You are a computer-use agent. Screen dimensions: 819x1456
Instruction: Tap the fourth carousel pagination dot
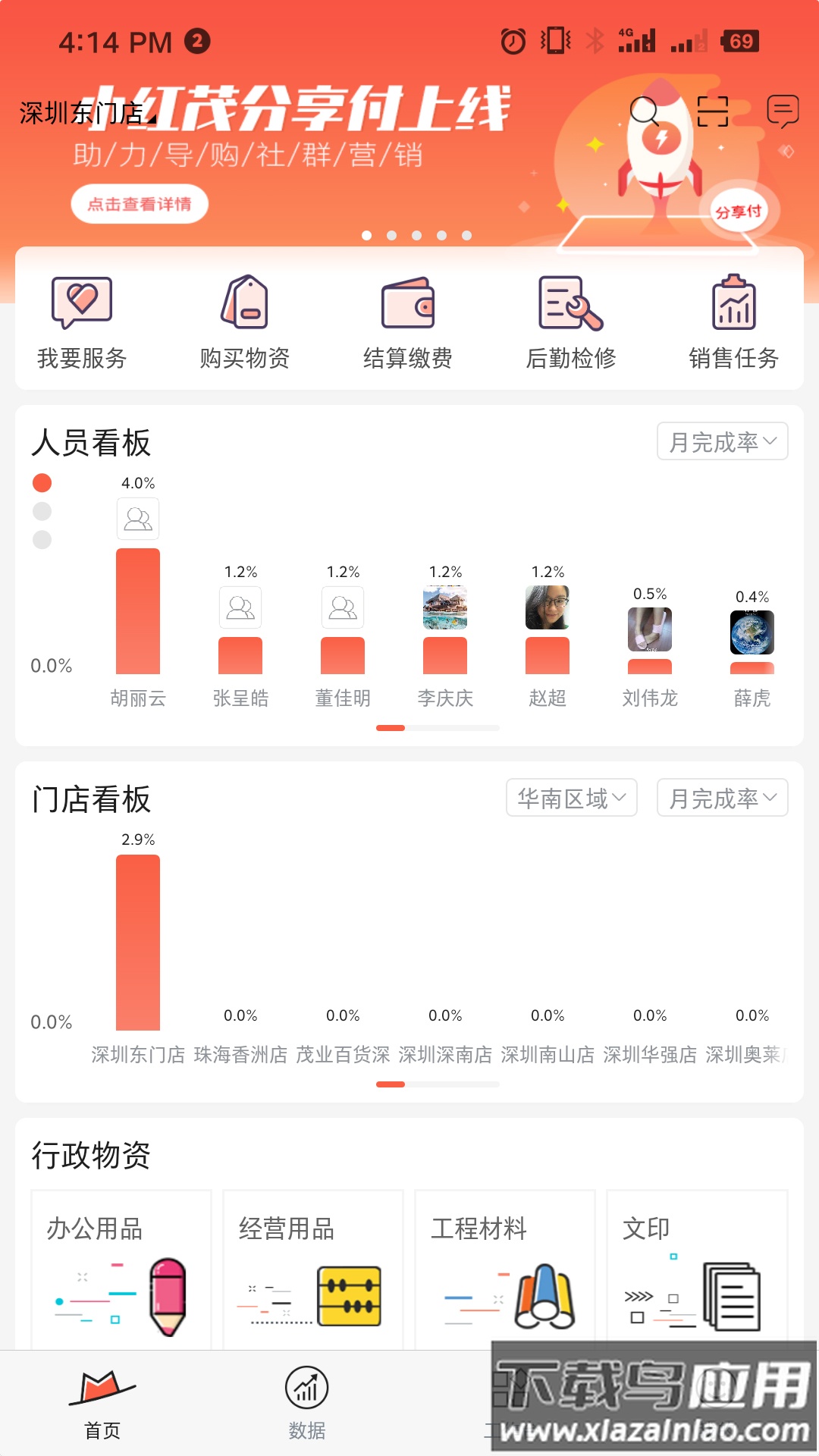441,235
